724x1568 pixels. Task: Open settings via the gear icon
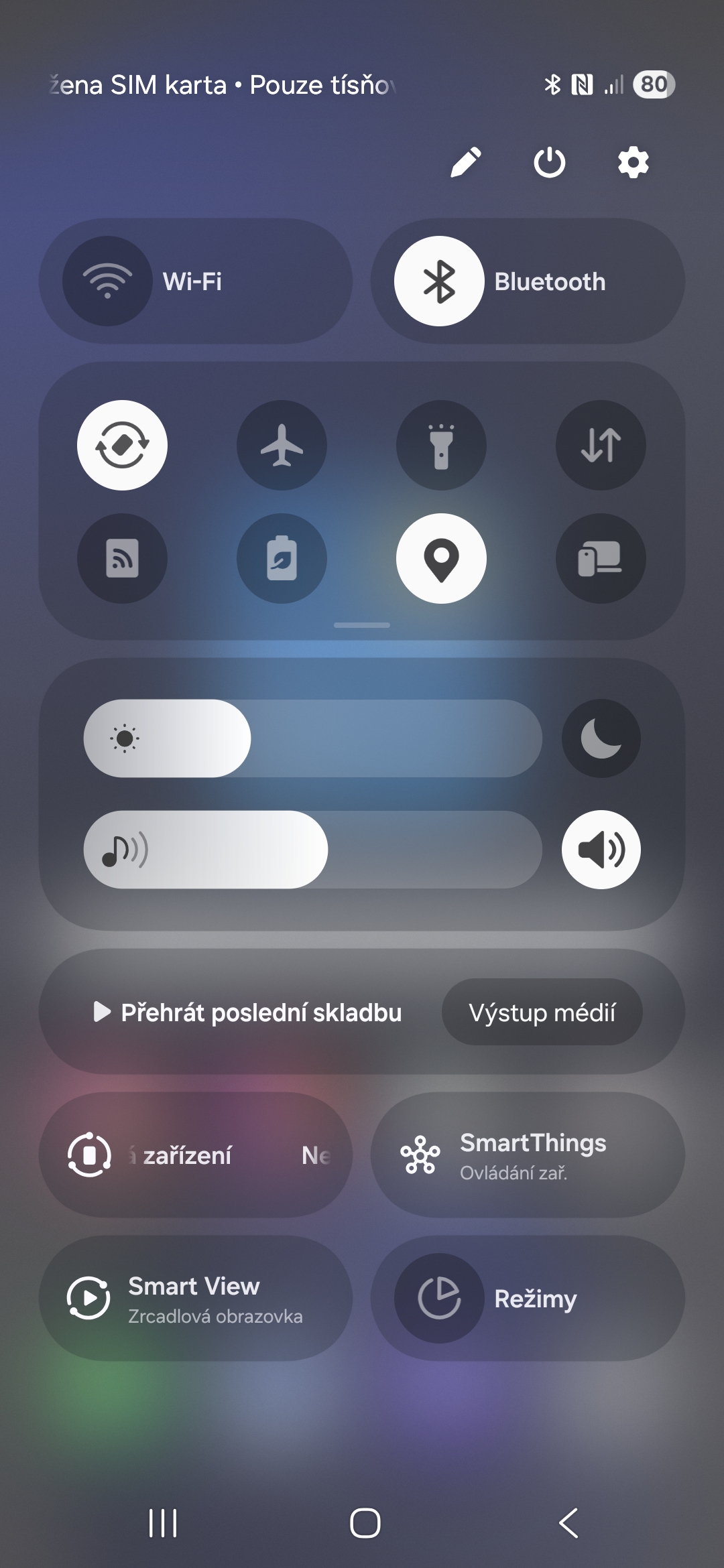point(633,162)
